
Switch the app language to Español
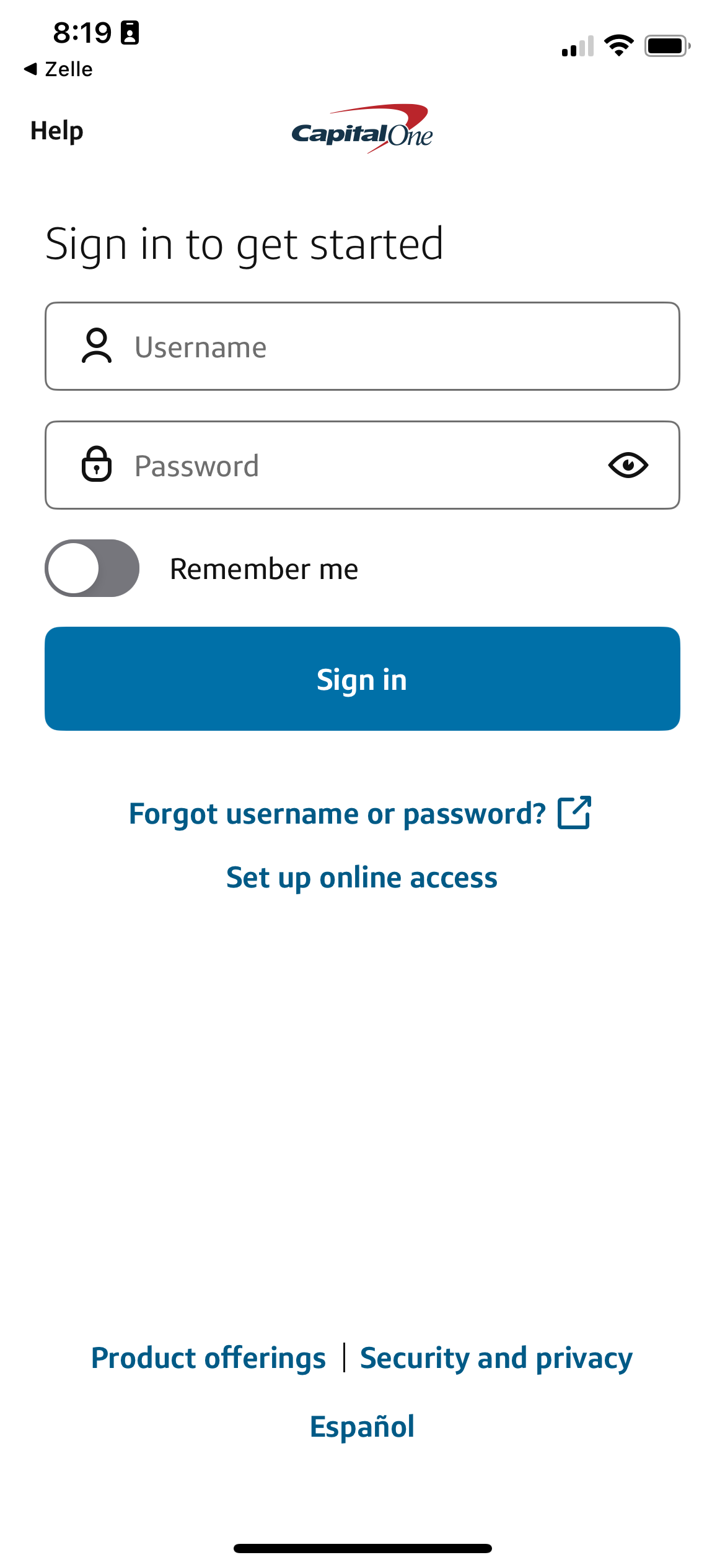pyautogui.click(x=362, y=1426)
